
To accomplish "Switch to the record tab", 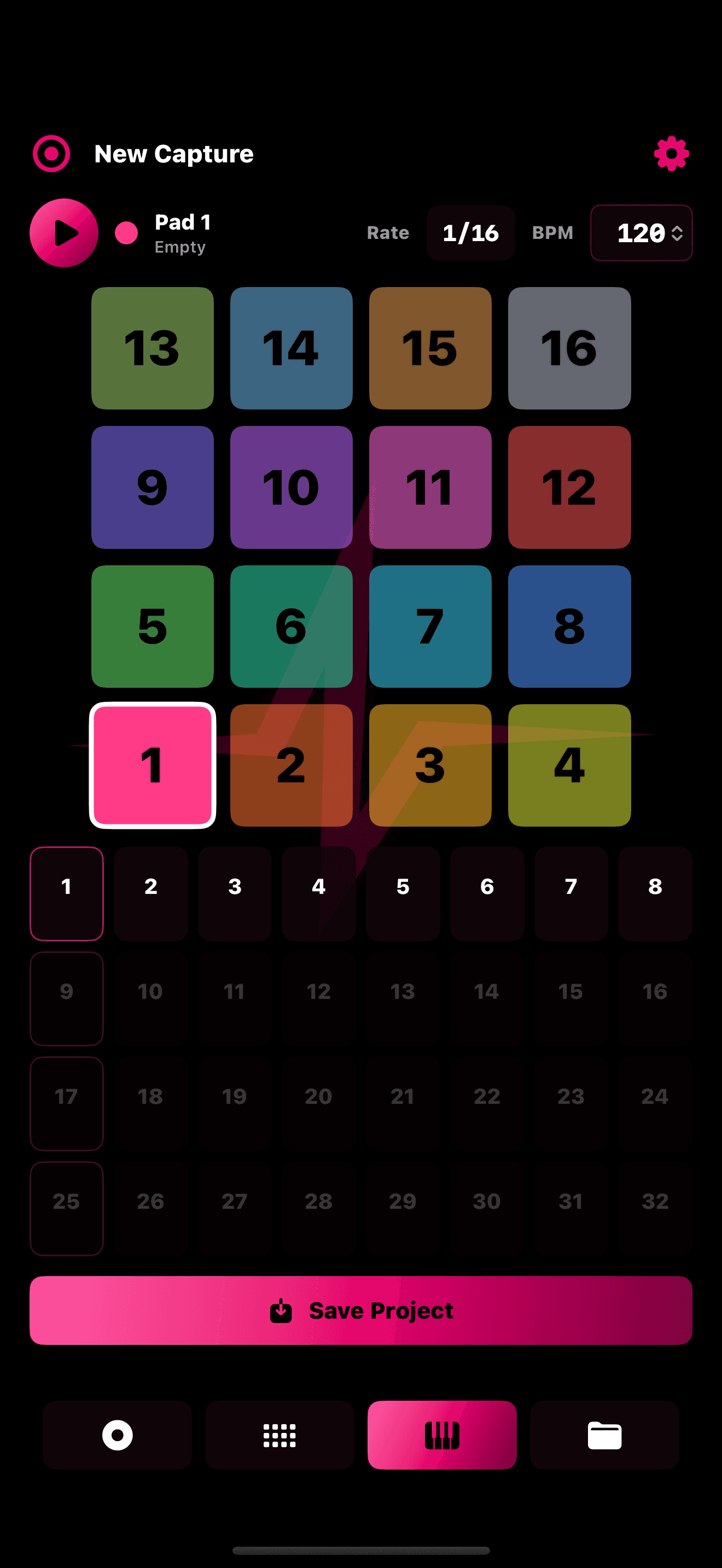I will (x=117, y=1435).
